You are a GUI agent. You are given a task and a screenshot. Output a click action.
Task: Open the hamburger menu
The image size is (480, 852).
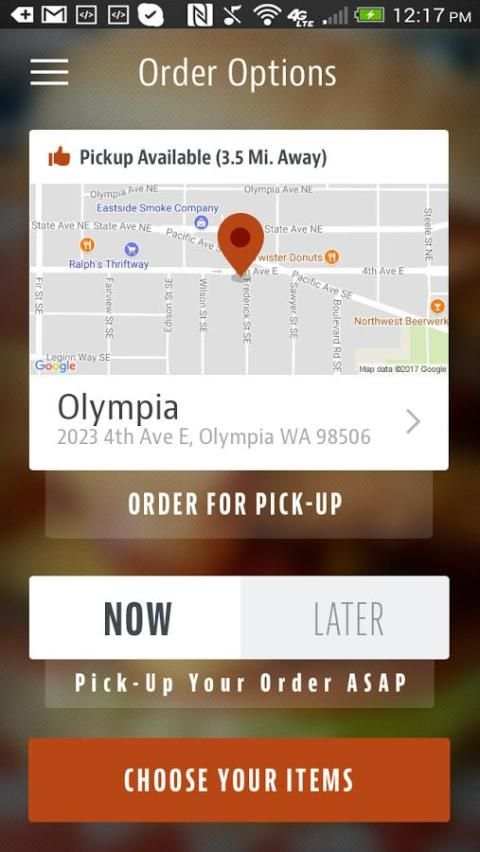49,73
